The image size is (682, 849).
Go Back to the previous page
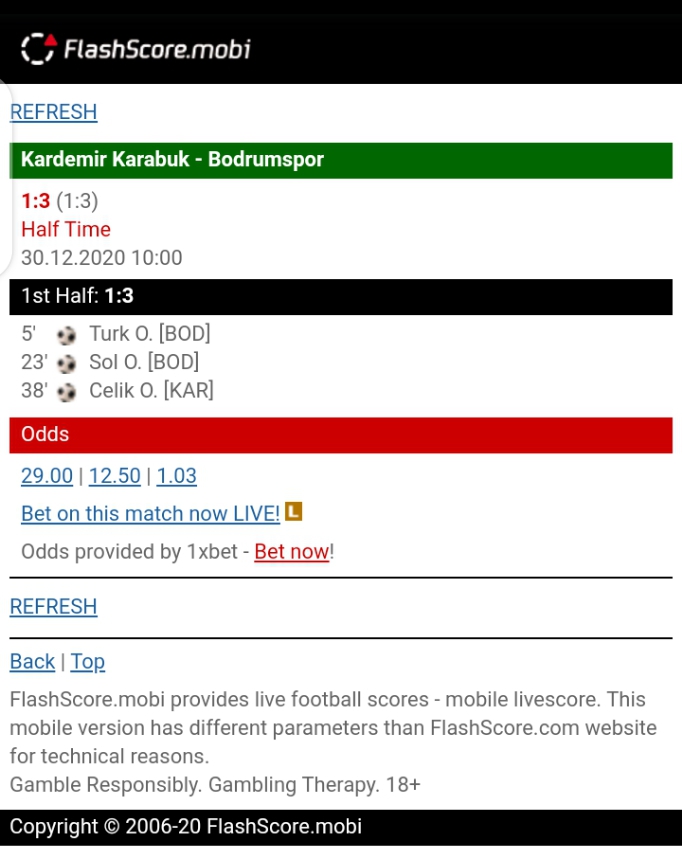[x=32, y=662]
